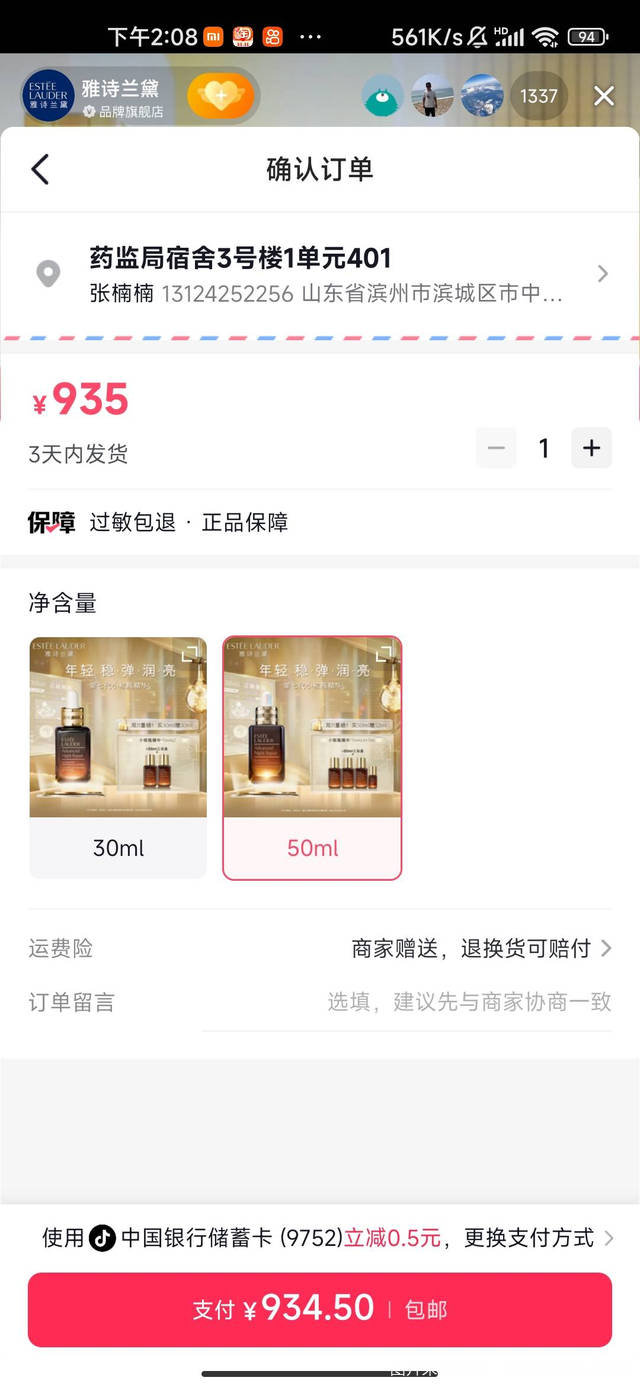Close the live stream overlay

pyautogui.click(x=604, y=96)
